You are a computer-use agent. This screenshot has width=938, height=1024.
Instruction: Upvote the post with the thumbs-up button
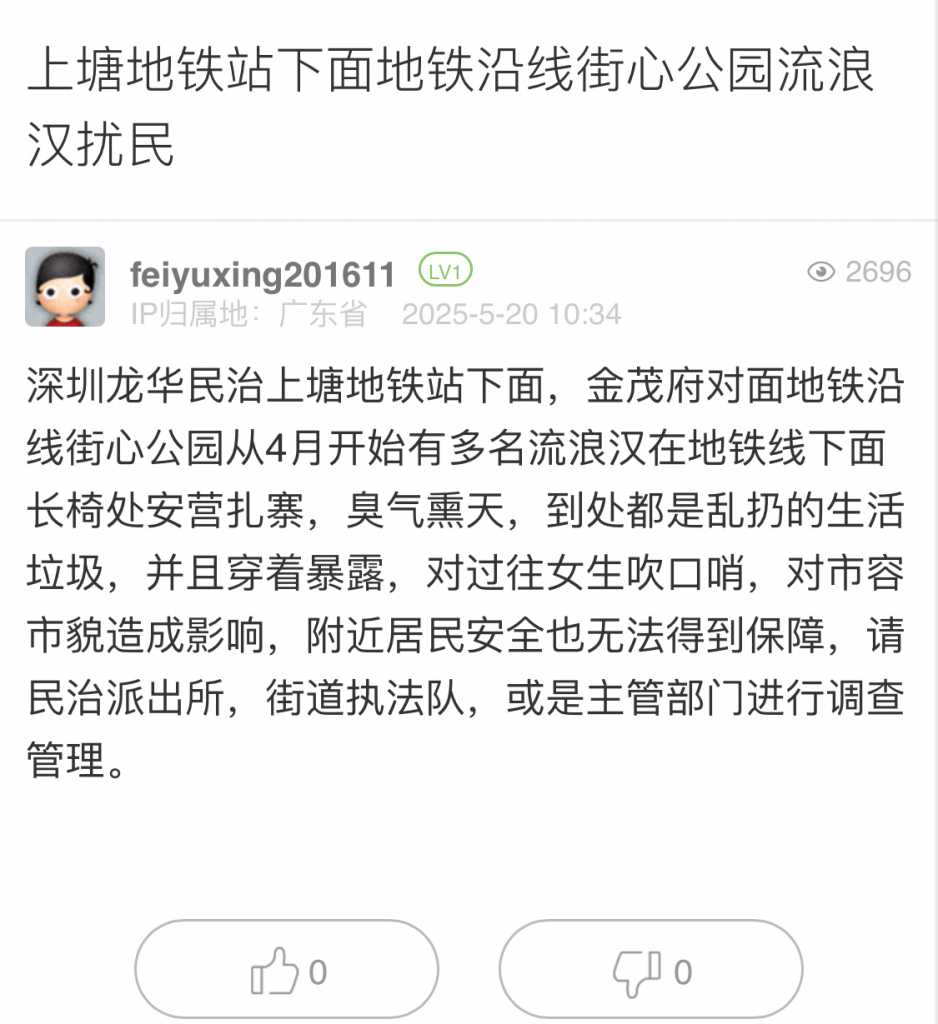(x=287, y=970)
